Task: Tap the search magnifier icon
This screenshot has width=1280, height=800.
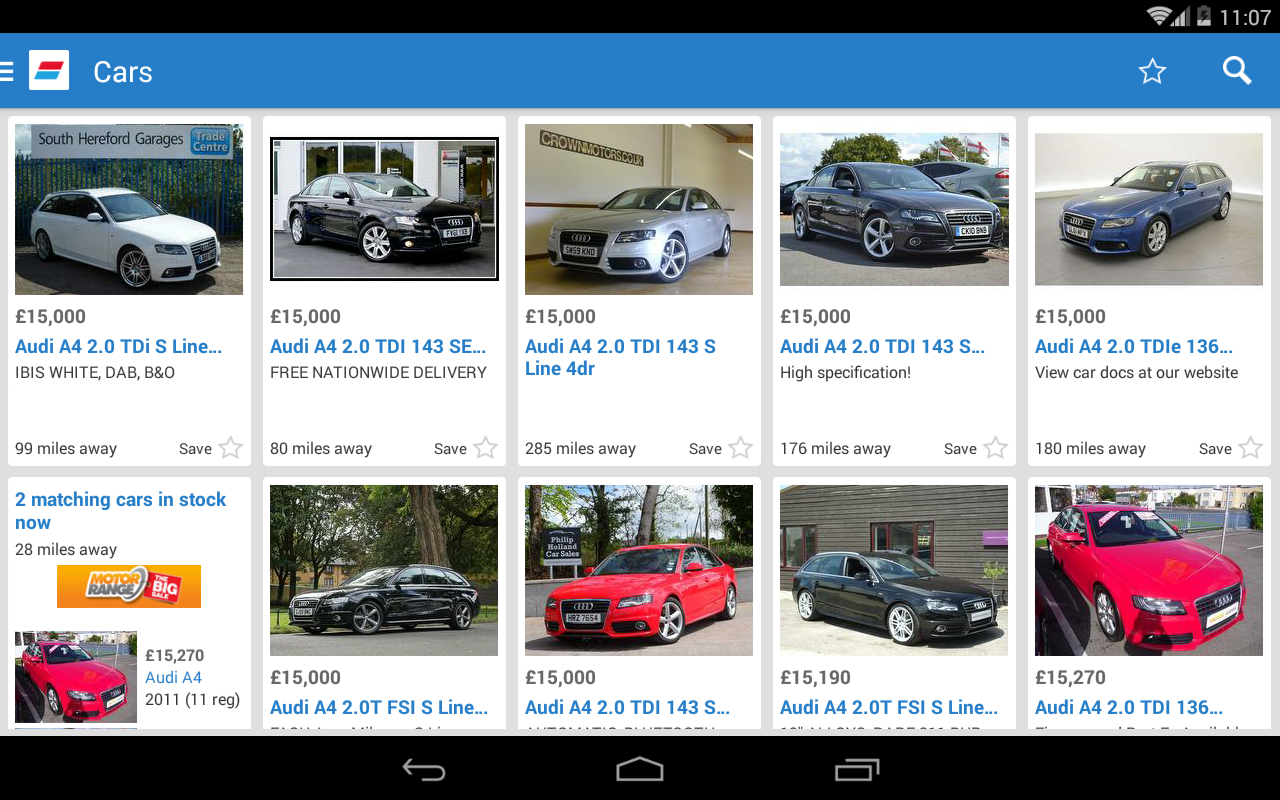Action: coord(1237,70)
